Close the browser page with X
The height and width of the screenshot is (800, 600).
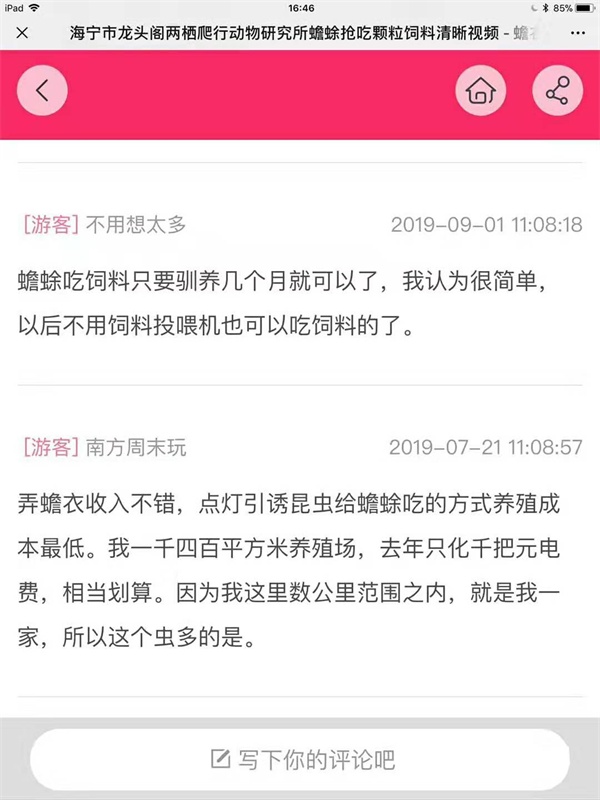(x=22, y=33)
